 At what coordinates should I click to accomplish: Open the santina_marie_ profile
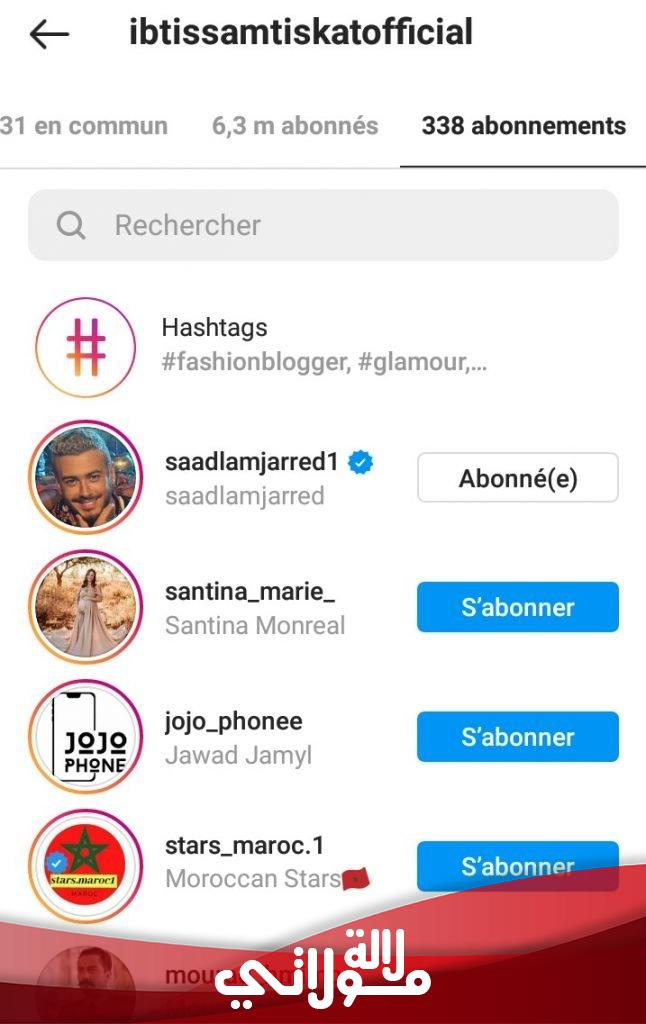(x=249, y=592)
